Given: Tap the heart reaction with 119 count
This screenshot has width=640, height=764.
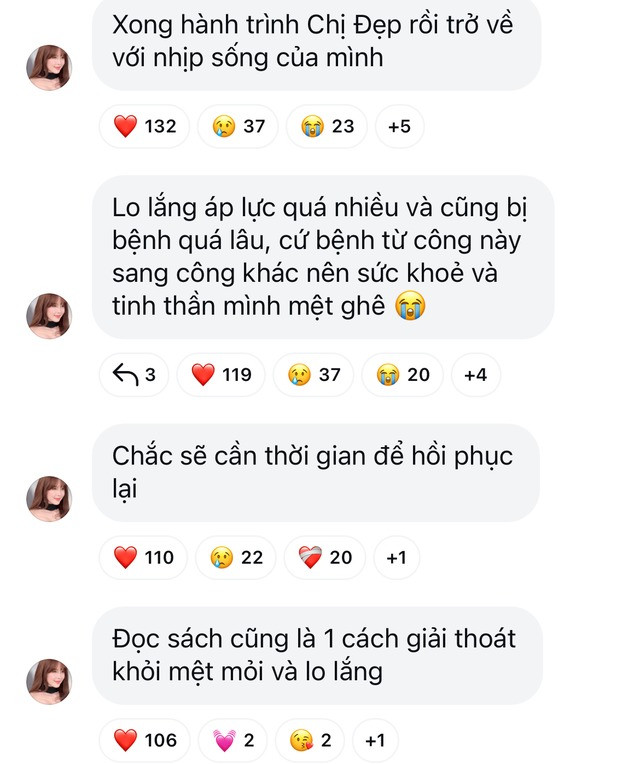Looking at the screenshot, I should pos(221,375).
